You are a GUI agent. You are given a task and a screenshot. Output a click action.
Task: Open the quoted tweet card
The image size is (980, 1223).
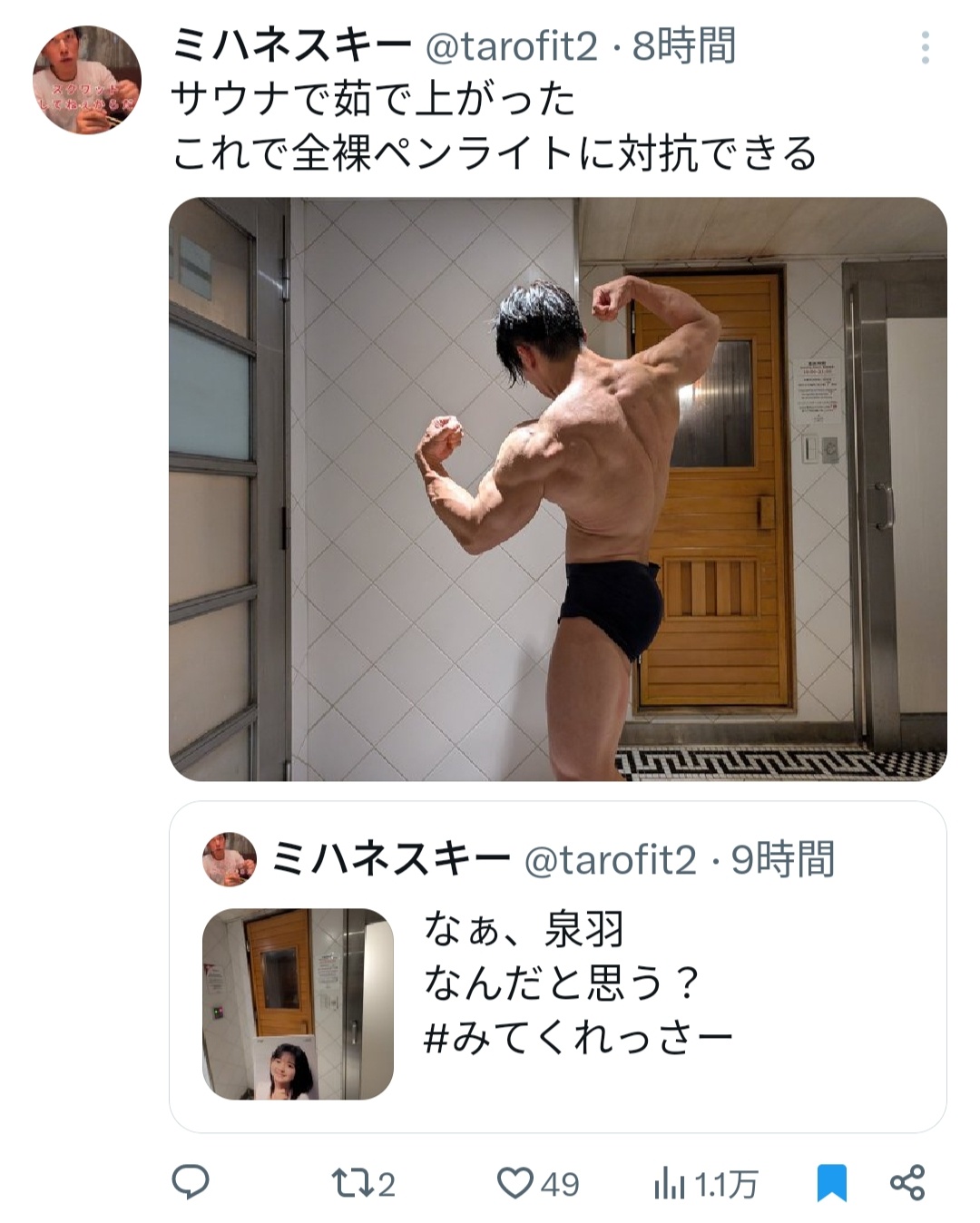pyautogui.click(x=557, y=966)
